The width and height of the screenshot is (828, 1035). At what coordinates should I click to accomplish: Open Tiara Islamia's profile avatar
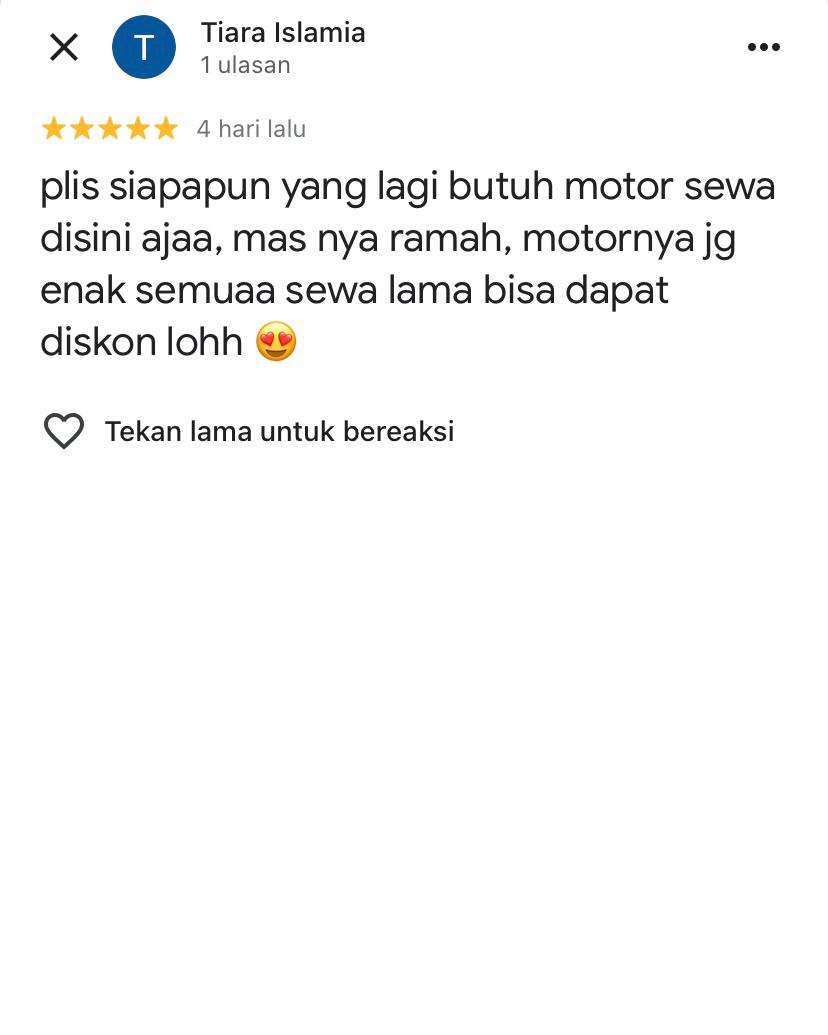pos(144,47)
